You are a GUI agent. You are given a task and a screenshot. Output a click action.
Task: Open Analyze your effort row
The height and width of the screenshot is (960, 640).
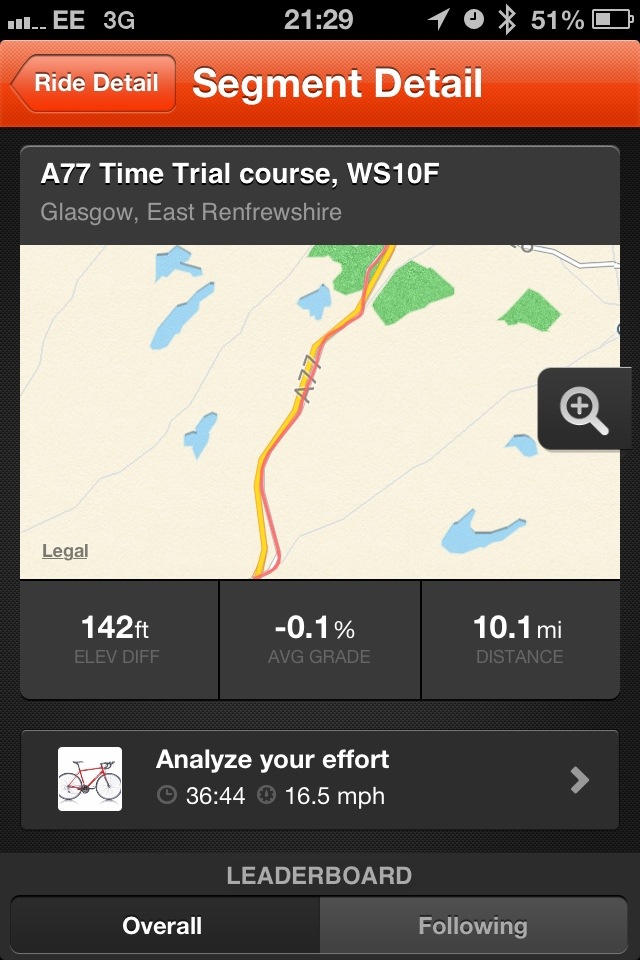click(x=320, y=780)
